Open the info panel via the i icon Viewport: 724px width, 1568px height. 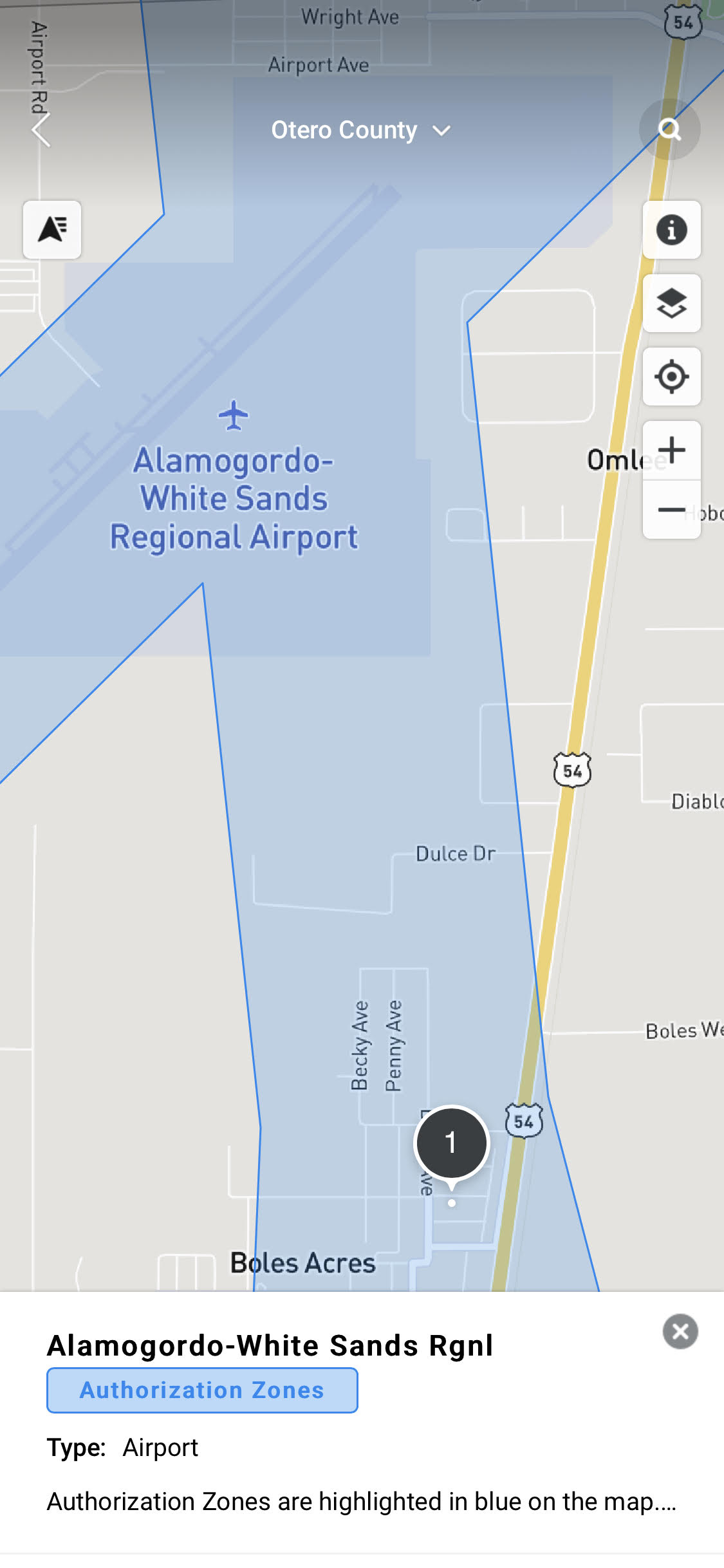tap(671, 230)
